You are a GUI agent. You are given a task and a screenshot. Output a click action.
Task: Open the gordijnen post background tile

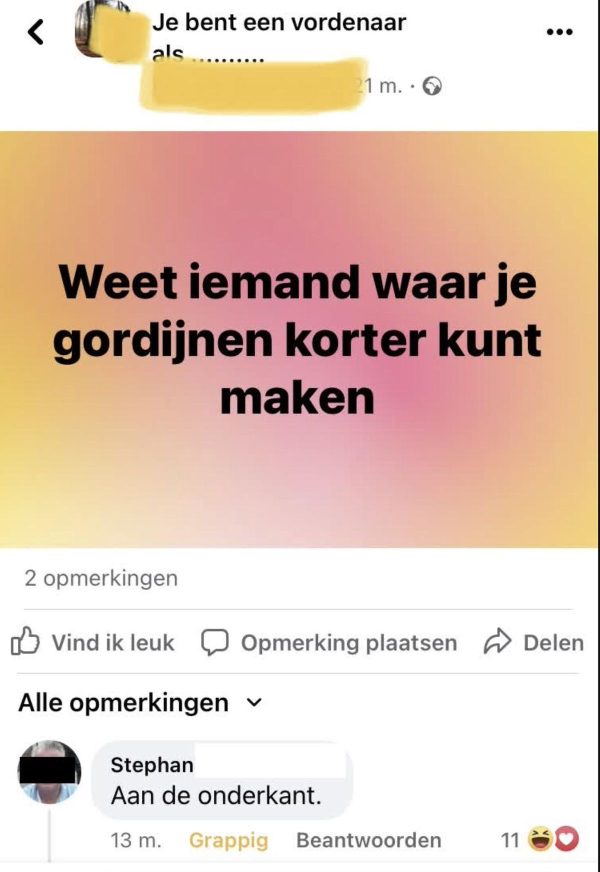coord(300,340)
